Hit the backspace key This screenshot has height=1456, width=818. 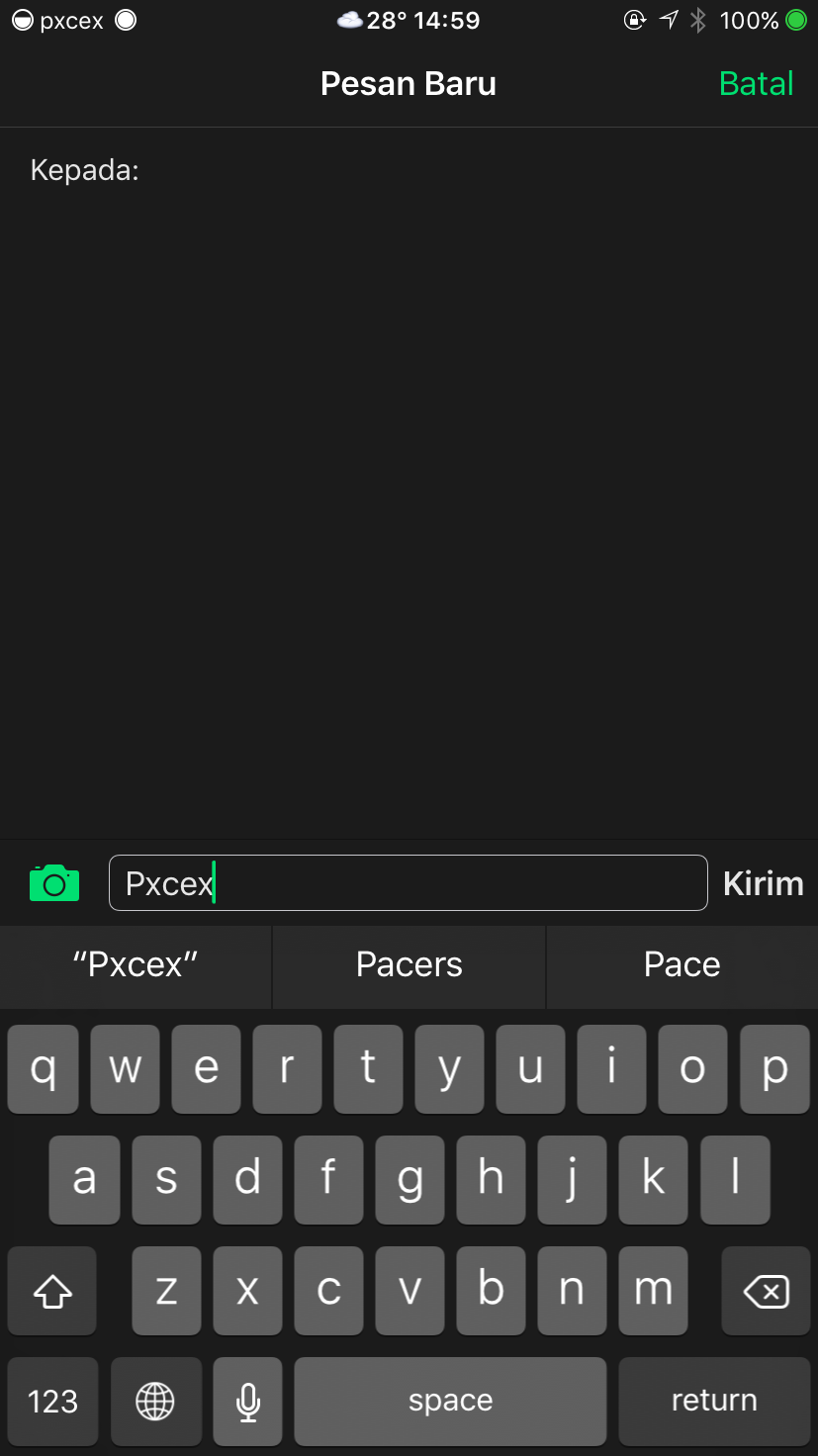[766, 1291]
